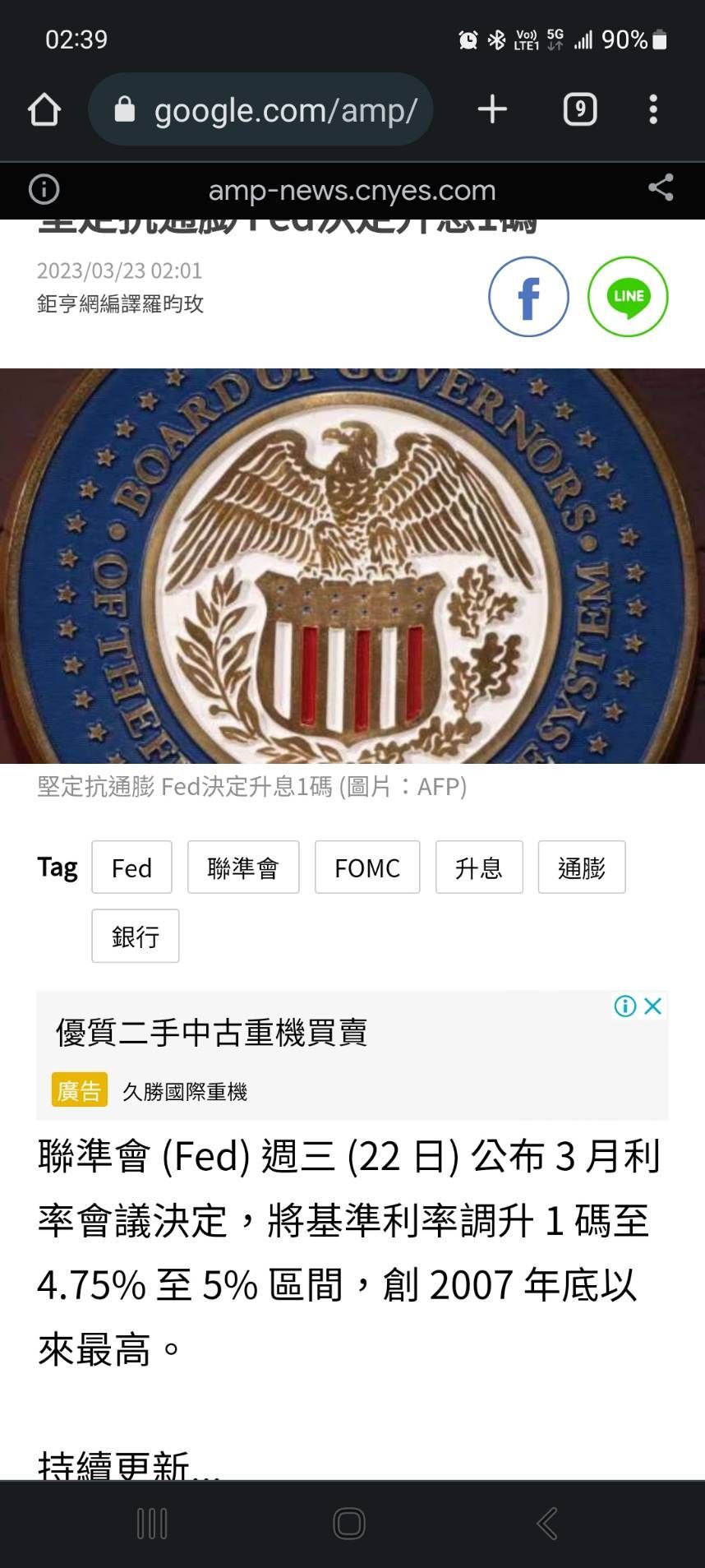Open the browser overflow menu
This screenshot has height=1568, width=705.
[x=653, y=109]
